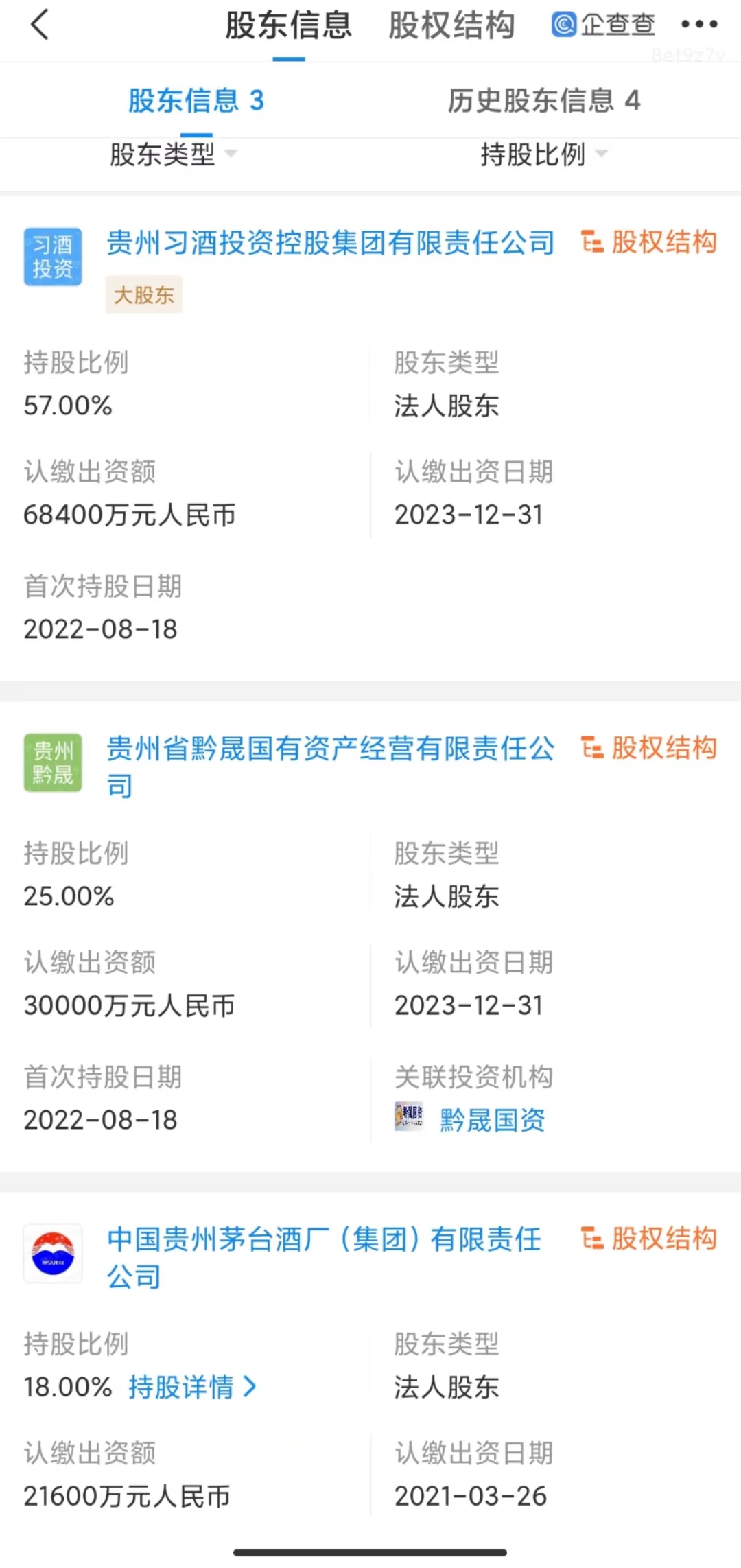Select the 股东信息 top tab
This screenshot has width=741, height=1568.
pos(288,26)
